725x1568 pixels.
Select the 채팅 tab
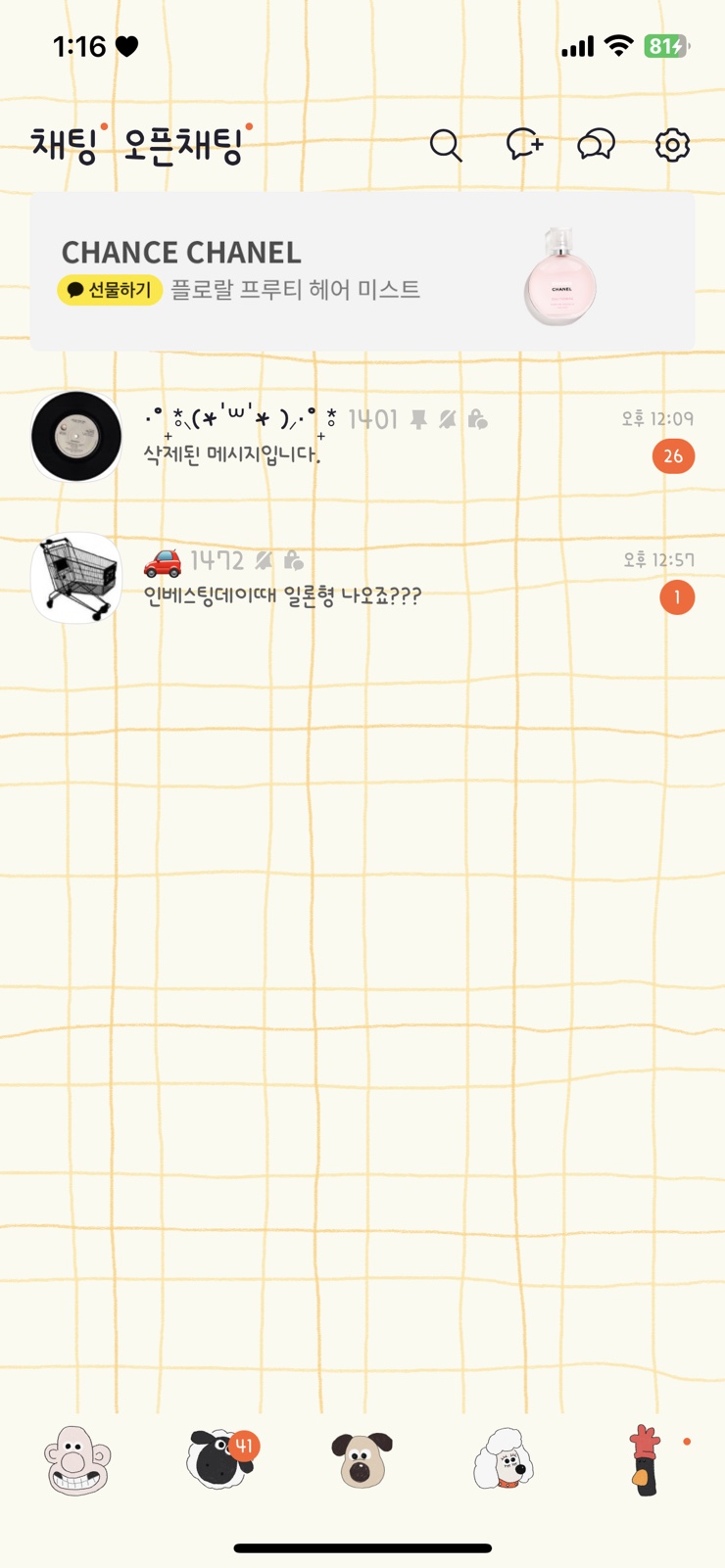click(65, 145)
